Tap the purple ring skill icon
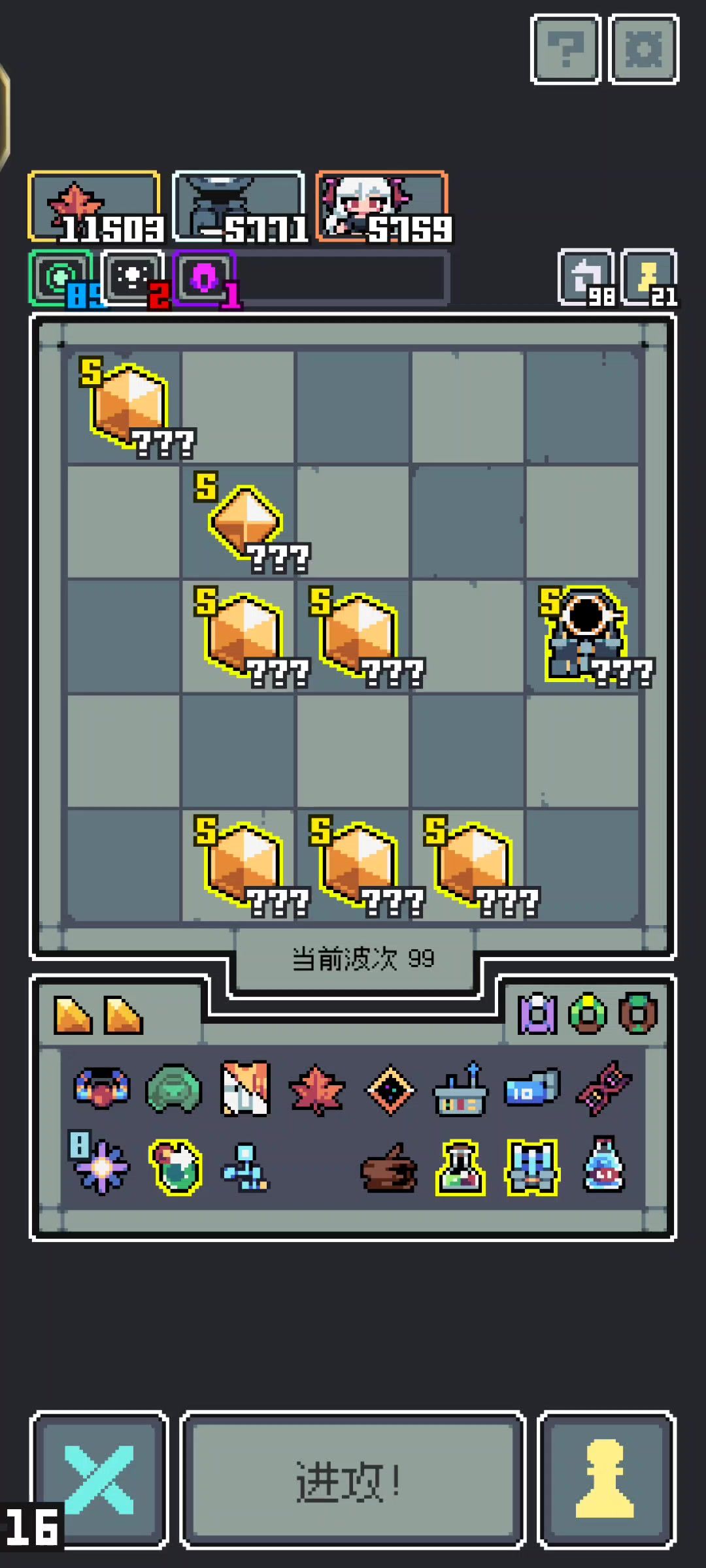 pyautogui.click(x=204, y=278)
